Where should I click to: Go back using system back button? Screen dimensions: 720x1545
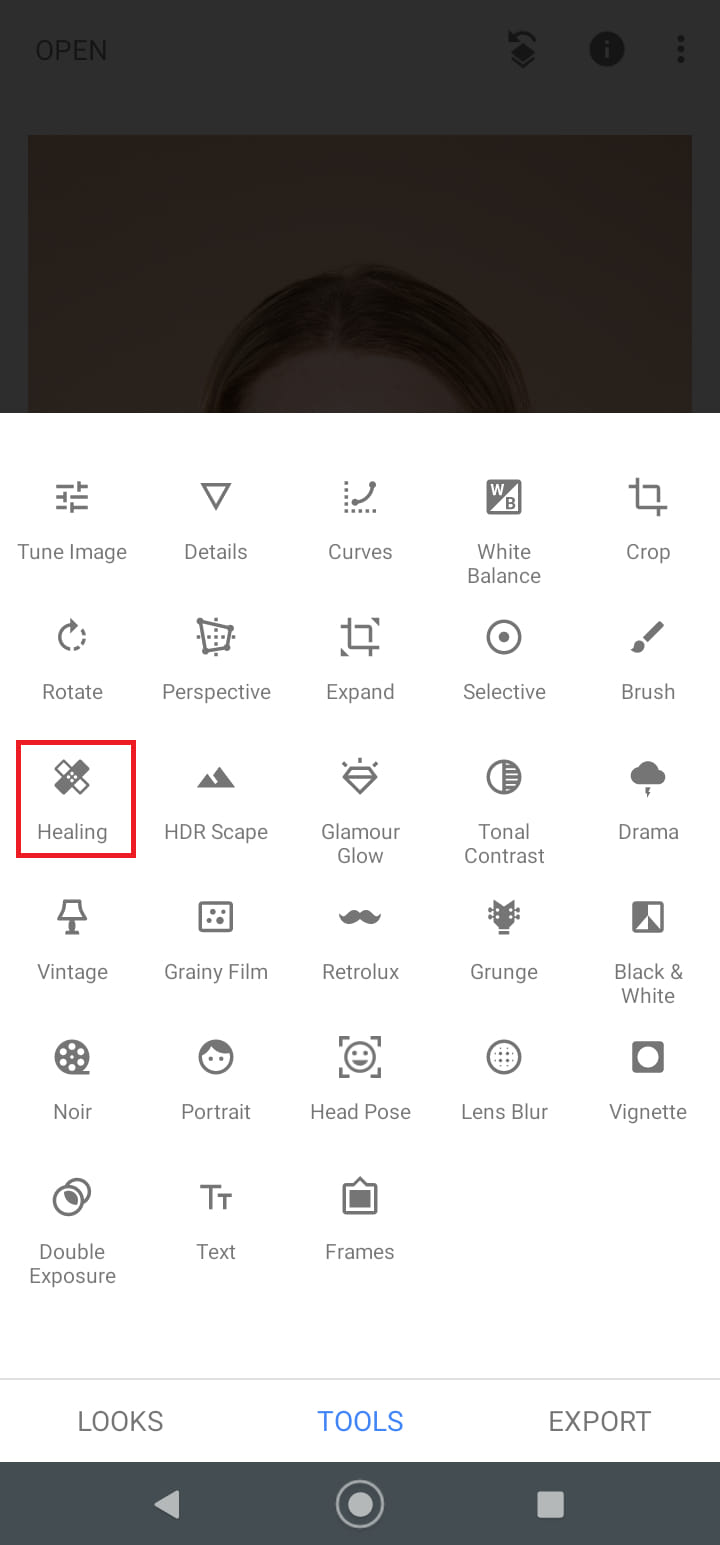(167, 1504)
